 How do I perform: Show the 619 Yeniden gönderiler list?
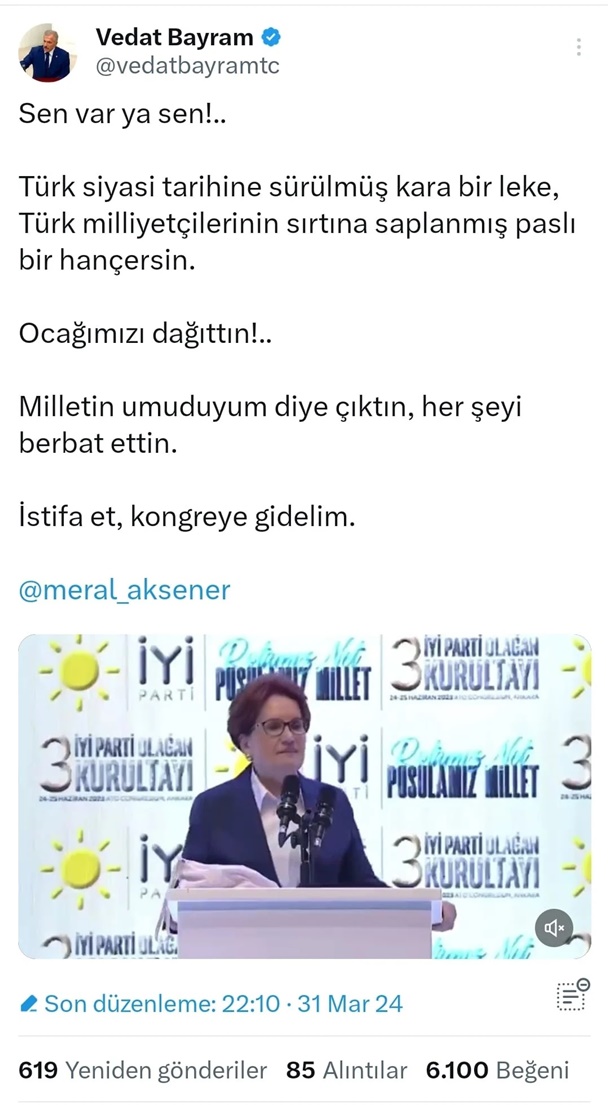point(143,1070)
